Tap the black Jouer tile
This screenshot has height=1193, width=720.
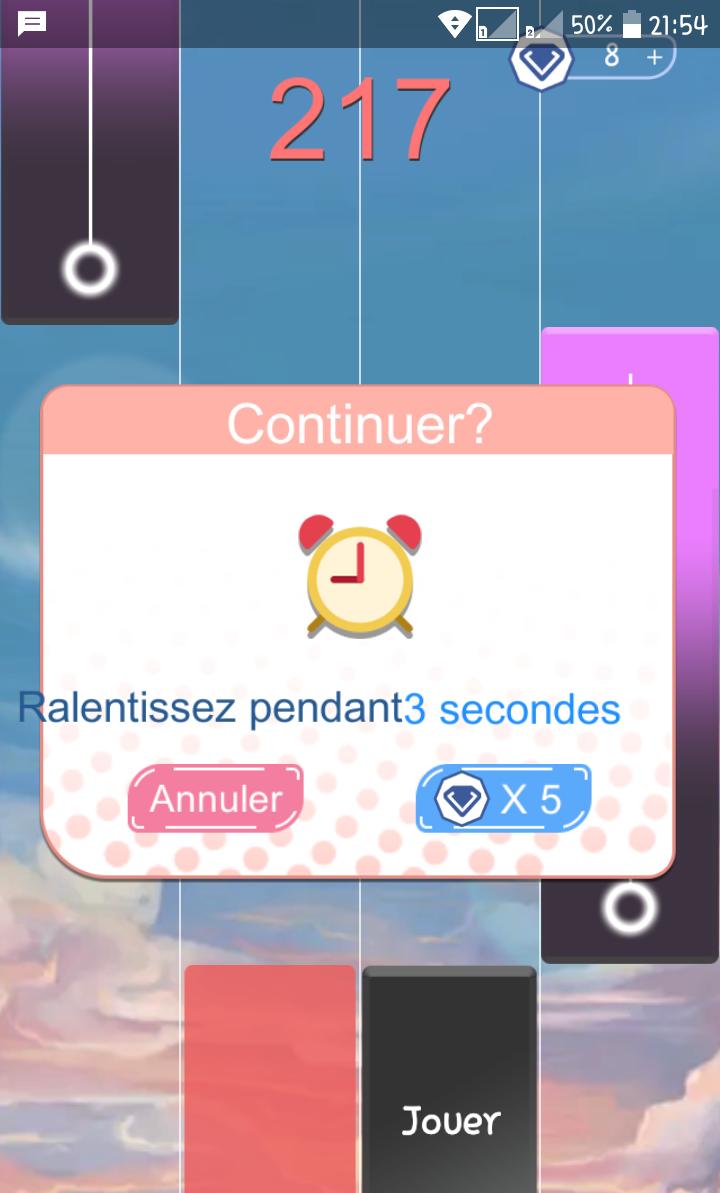coord(450,1090)
